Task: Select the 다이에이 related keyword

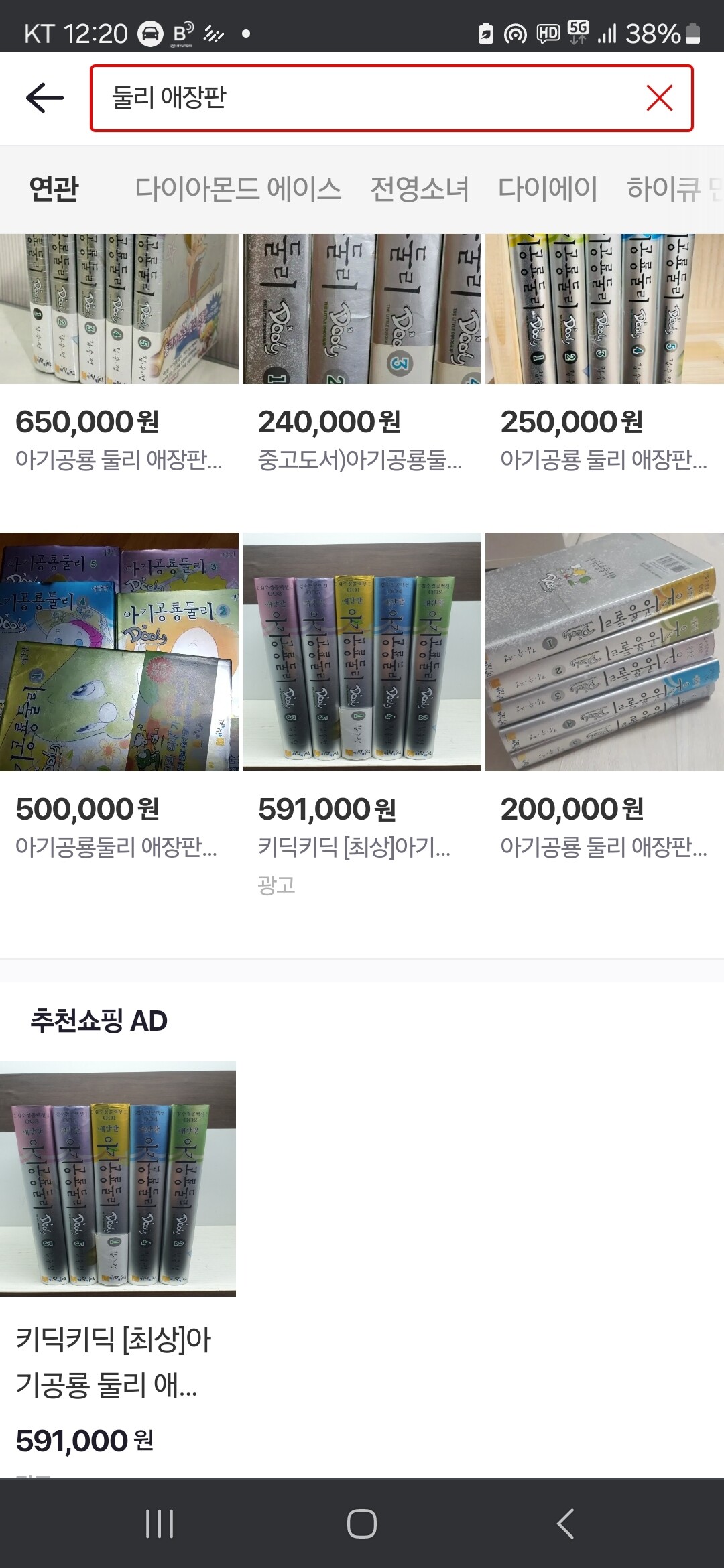Action: pyautogui.click(x=548, y=189)
